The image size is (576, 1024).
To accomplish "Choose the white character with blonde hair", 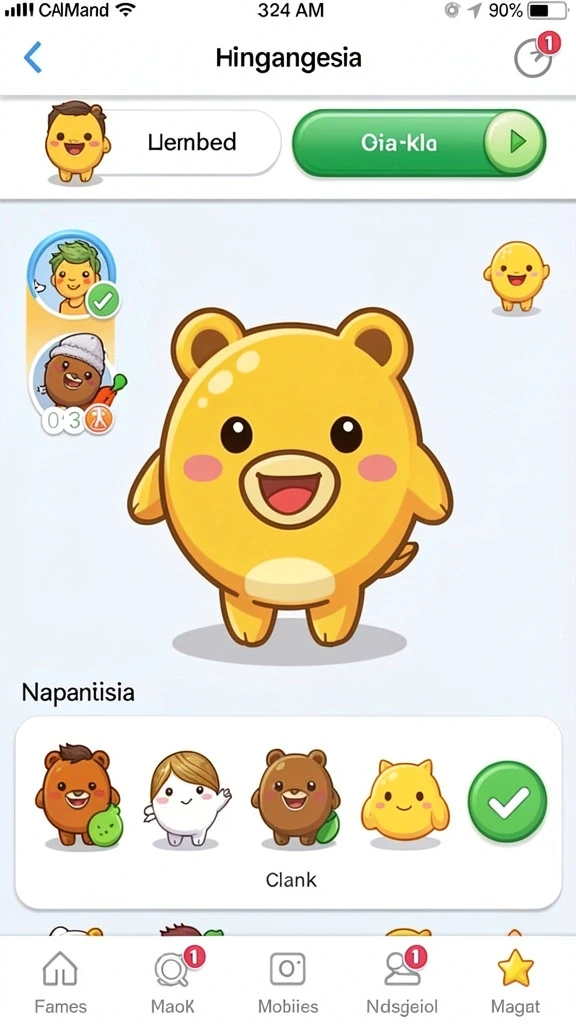I will click(187, 800).
